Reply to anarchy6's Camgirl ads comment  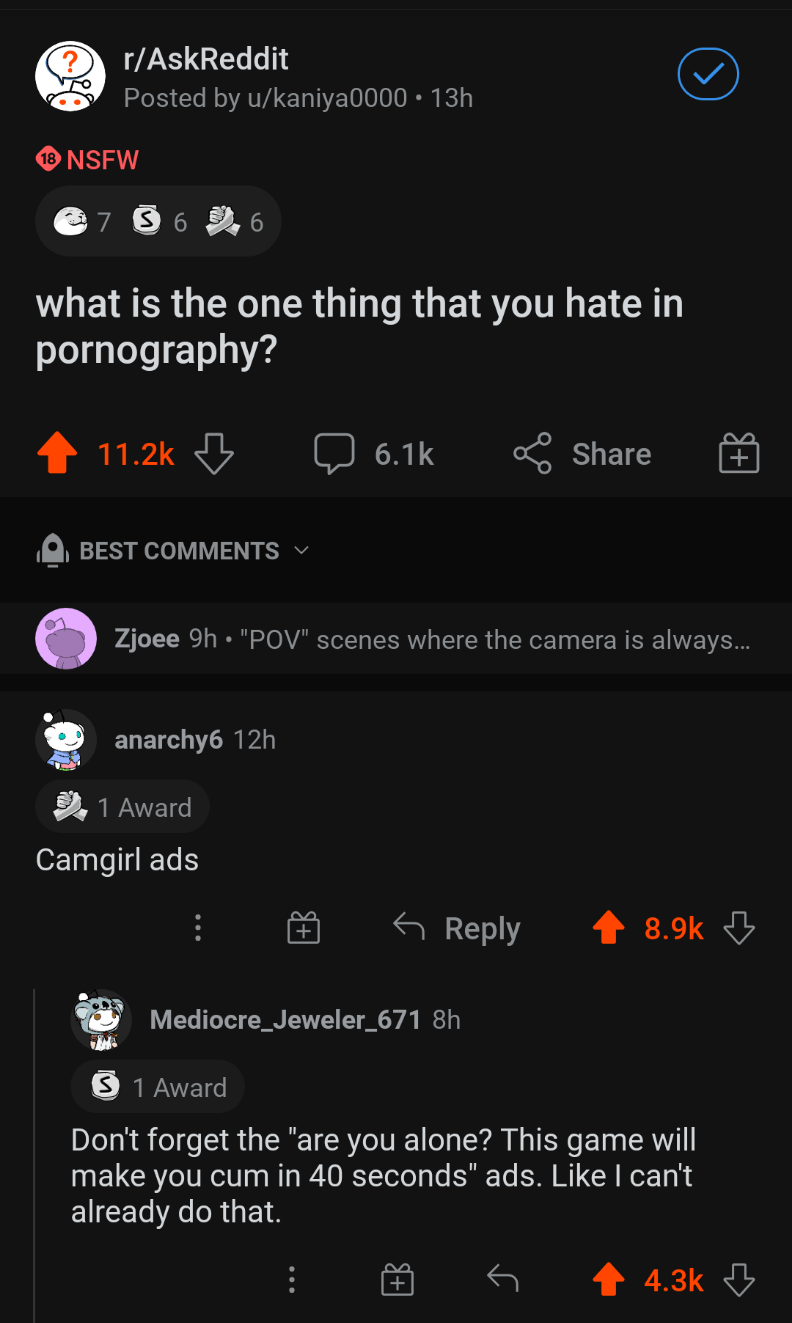457,929
